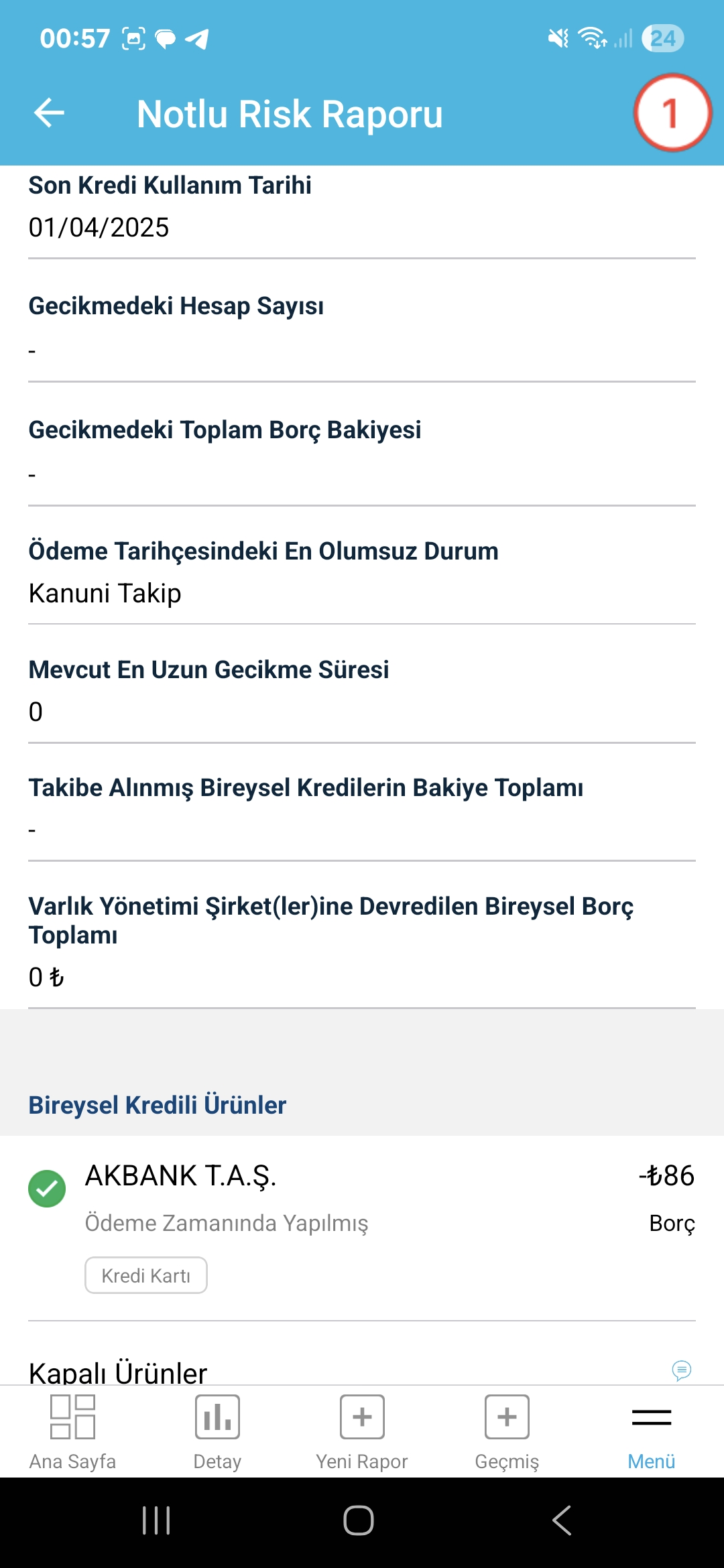Open the Menü tab
The height and width of the screenshot is (1568, 724).
point(652,1432)
